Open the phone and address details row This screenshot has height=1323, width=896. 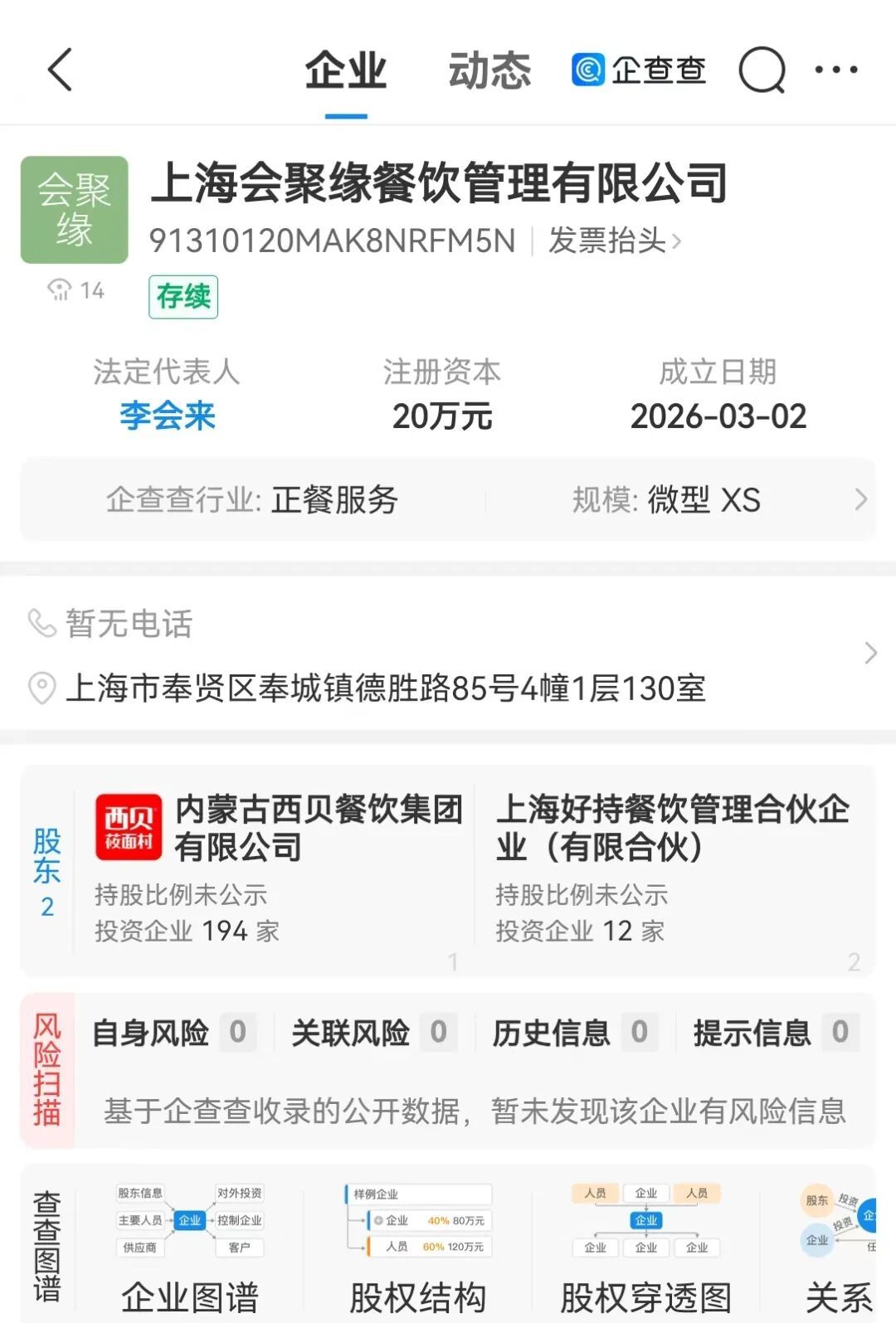[x=448, y=655]
